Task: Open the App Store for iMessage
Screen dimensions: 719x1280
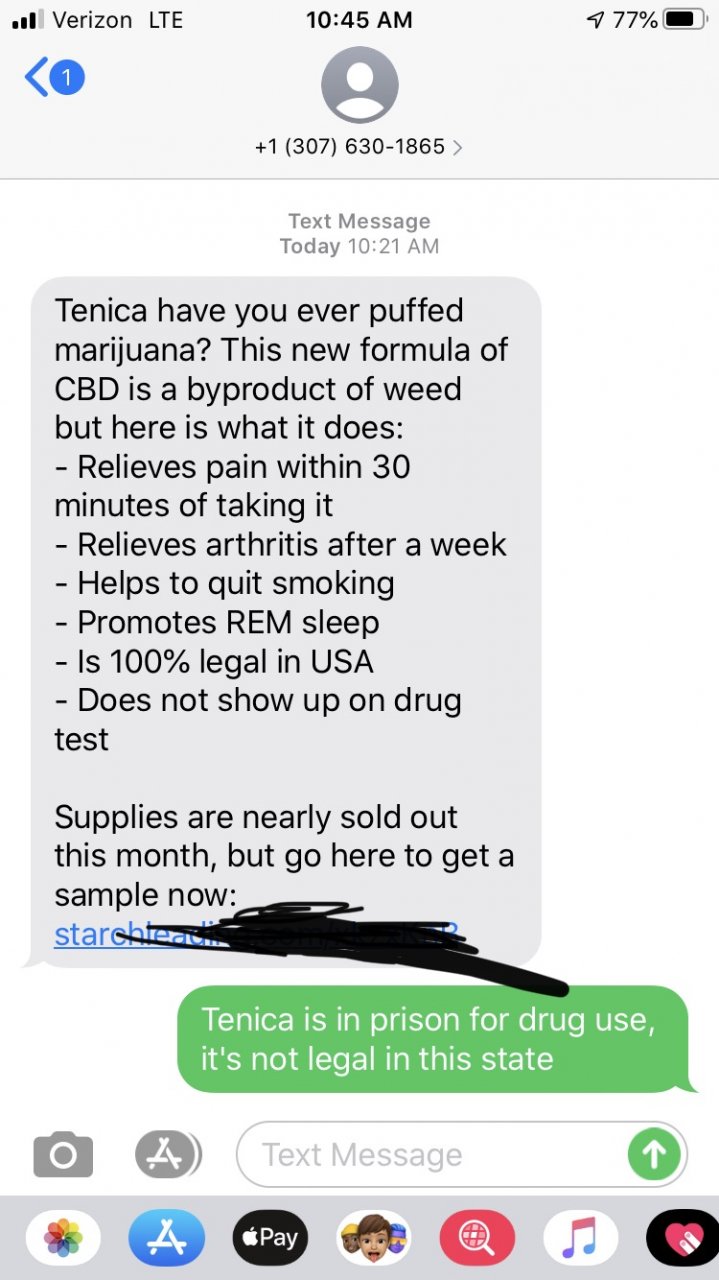Action: pos(166,1238)
